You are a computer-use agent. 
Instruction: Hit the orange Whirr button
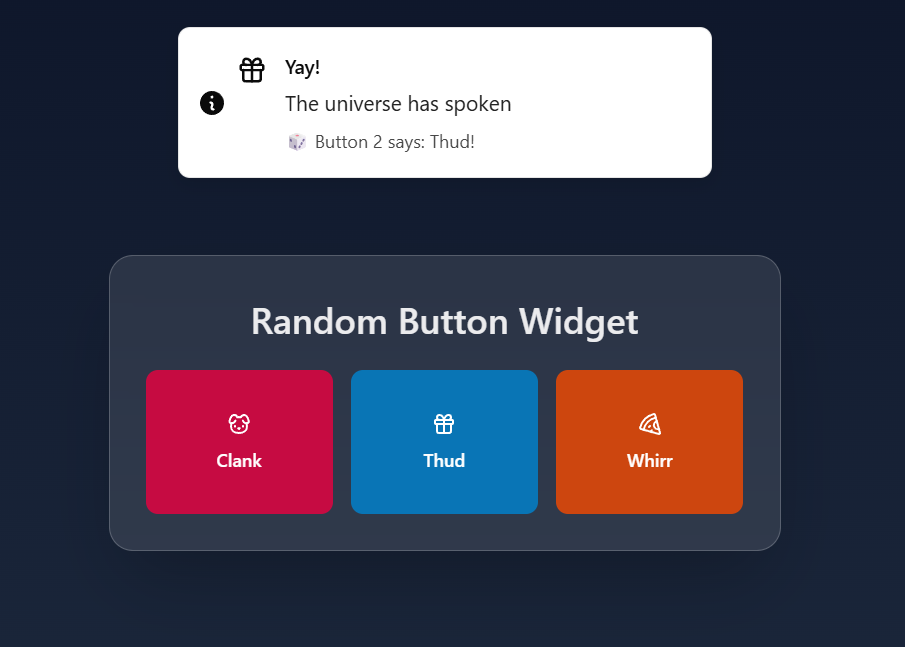pos(649,442)
